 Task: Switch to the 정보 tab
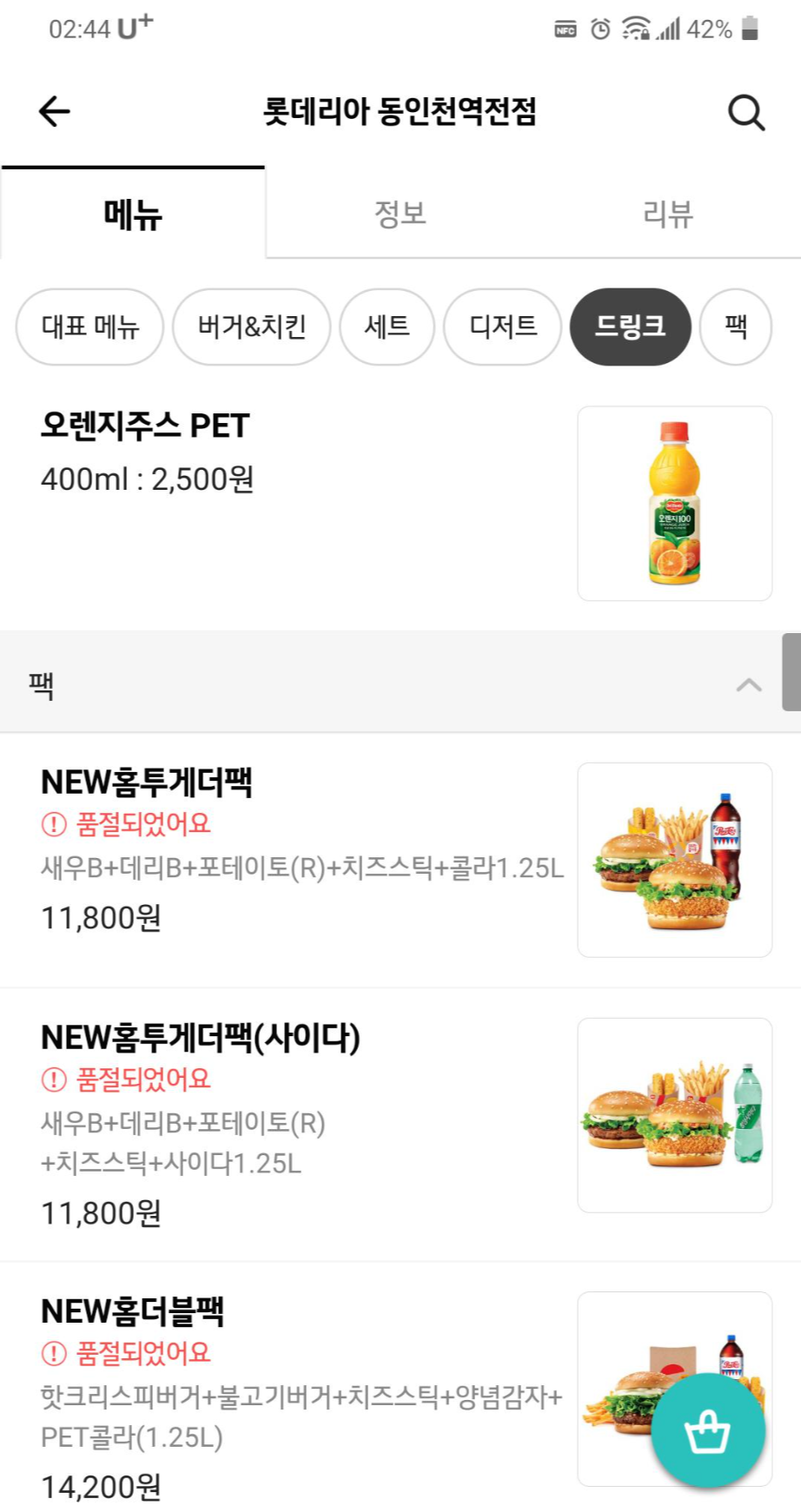pyautogui.click(x=400, y=214)
